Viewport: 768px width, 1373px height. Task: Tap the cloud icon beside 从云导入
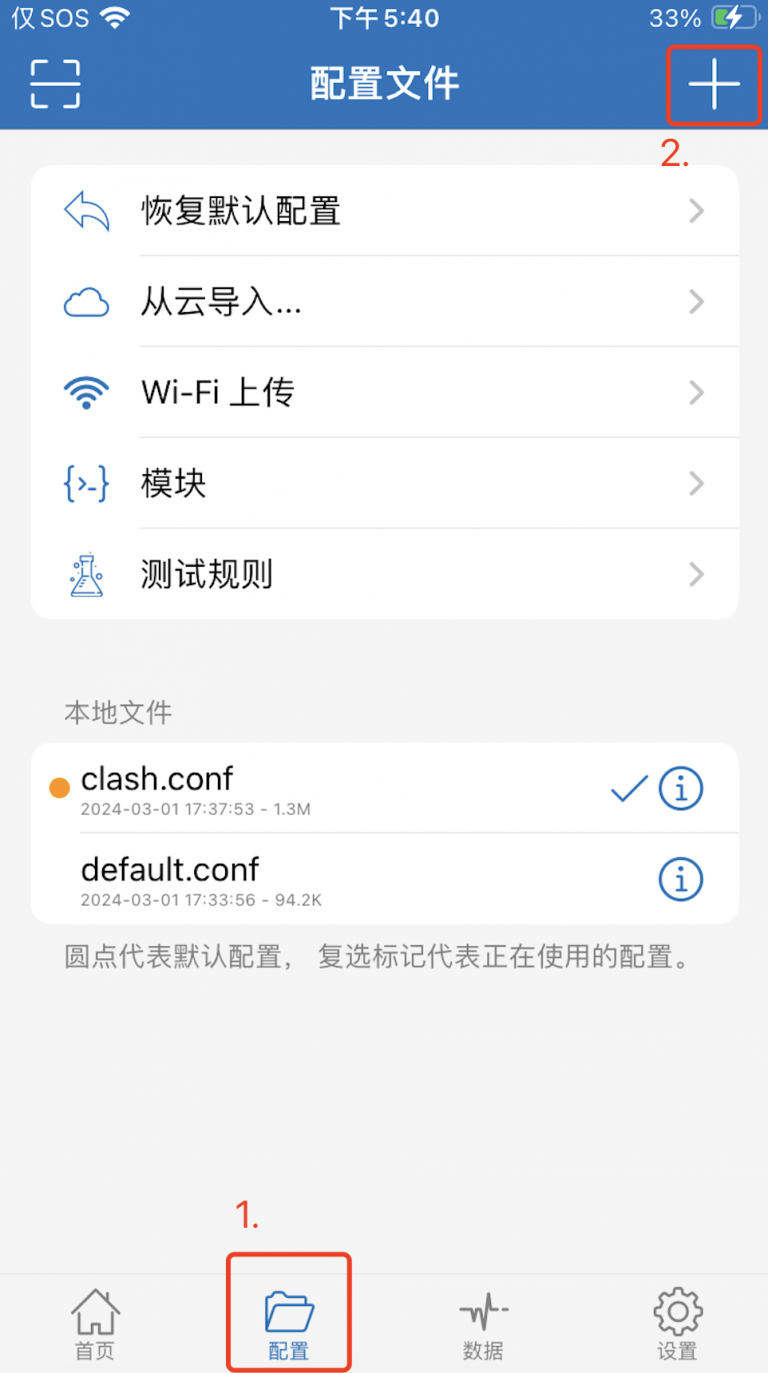pos(86,301)
